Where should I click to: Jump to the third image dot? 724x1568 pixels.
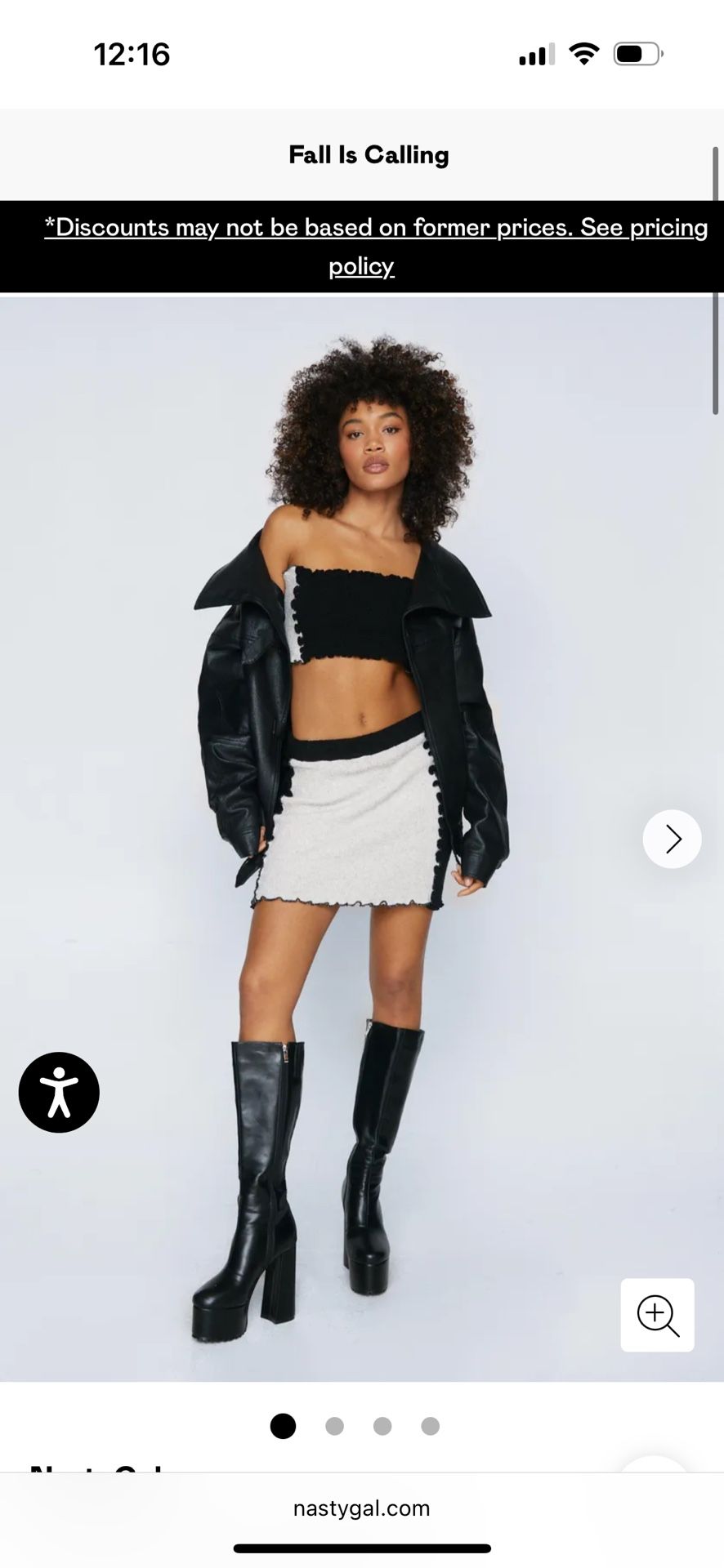382,1426
